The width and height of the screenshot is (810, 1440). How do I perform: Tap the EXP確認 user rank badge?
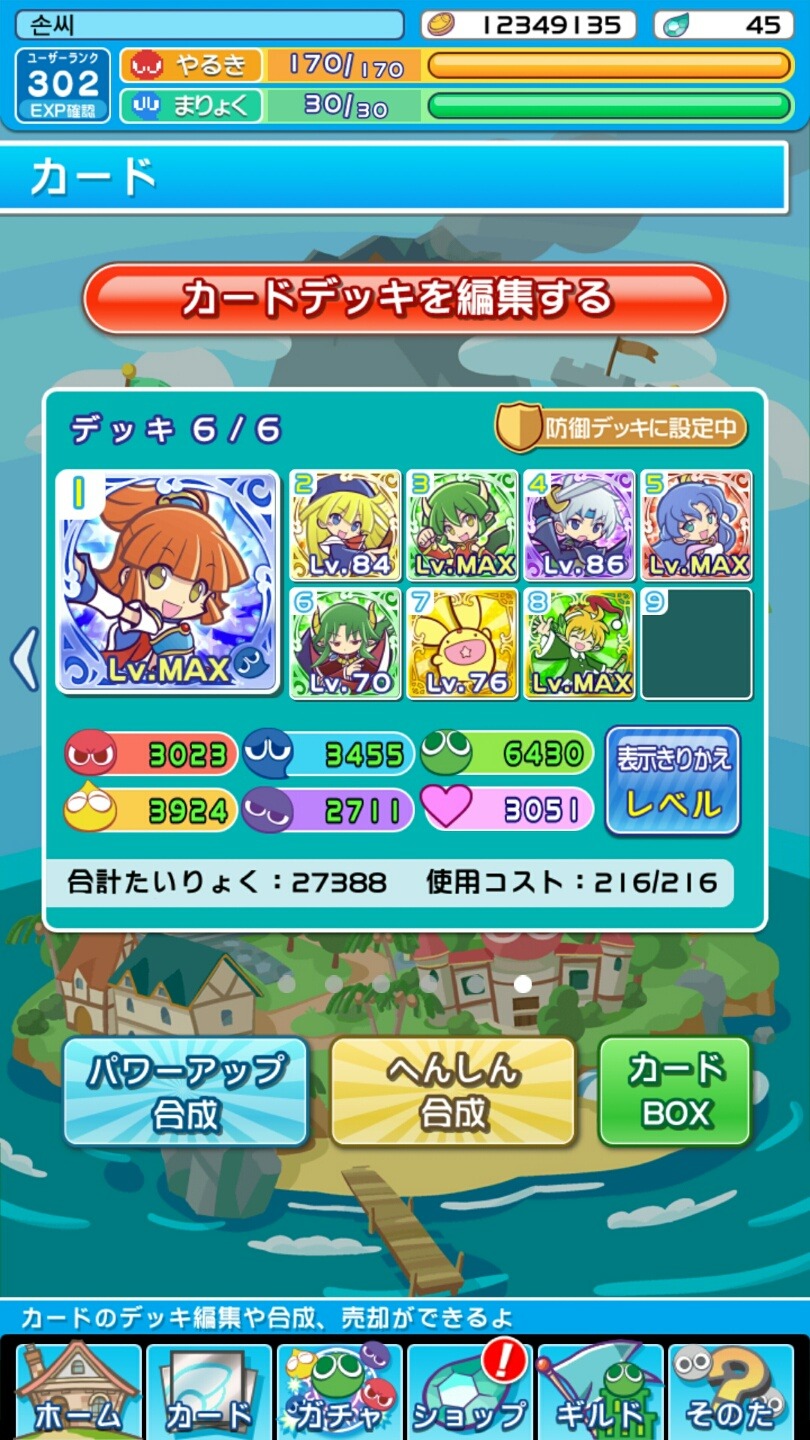click(63, 86)
